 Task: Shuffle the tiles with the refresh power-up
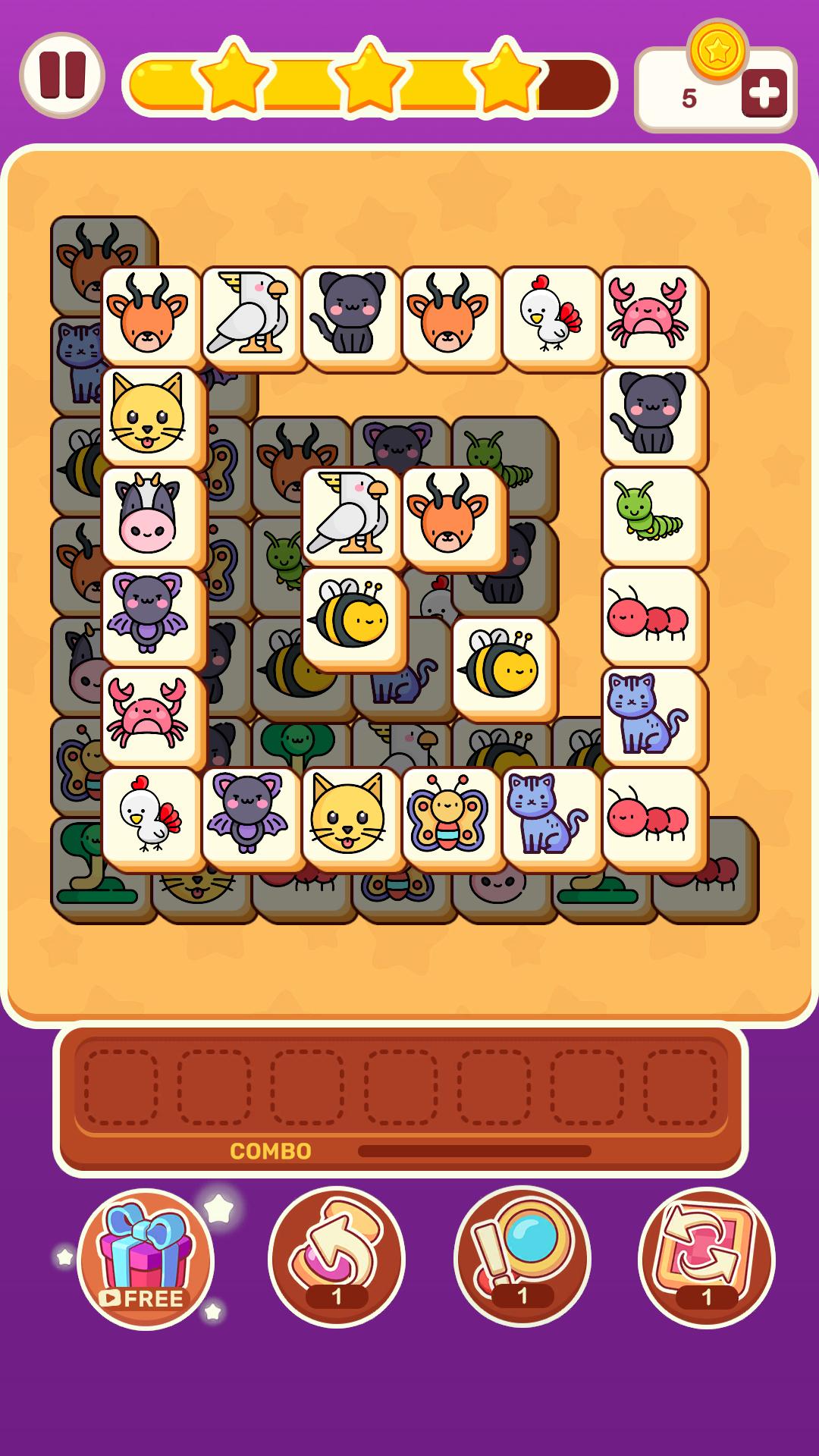point(707,1257)
